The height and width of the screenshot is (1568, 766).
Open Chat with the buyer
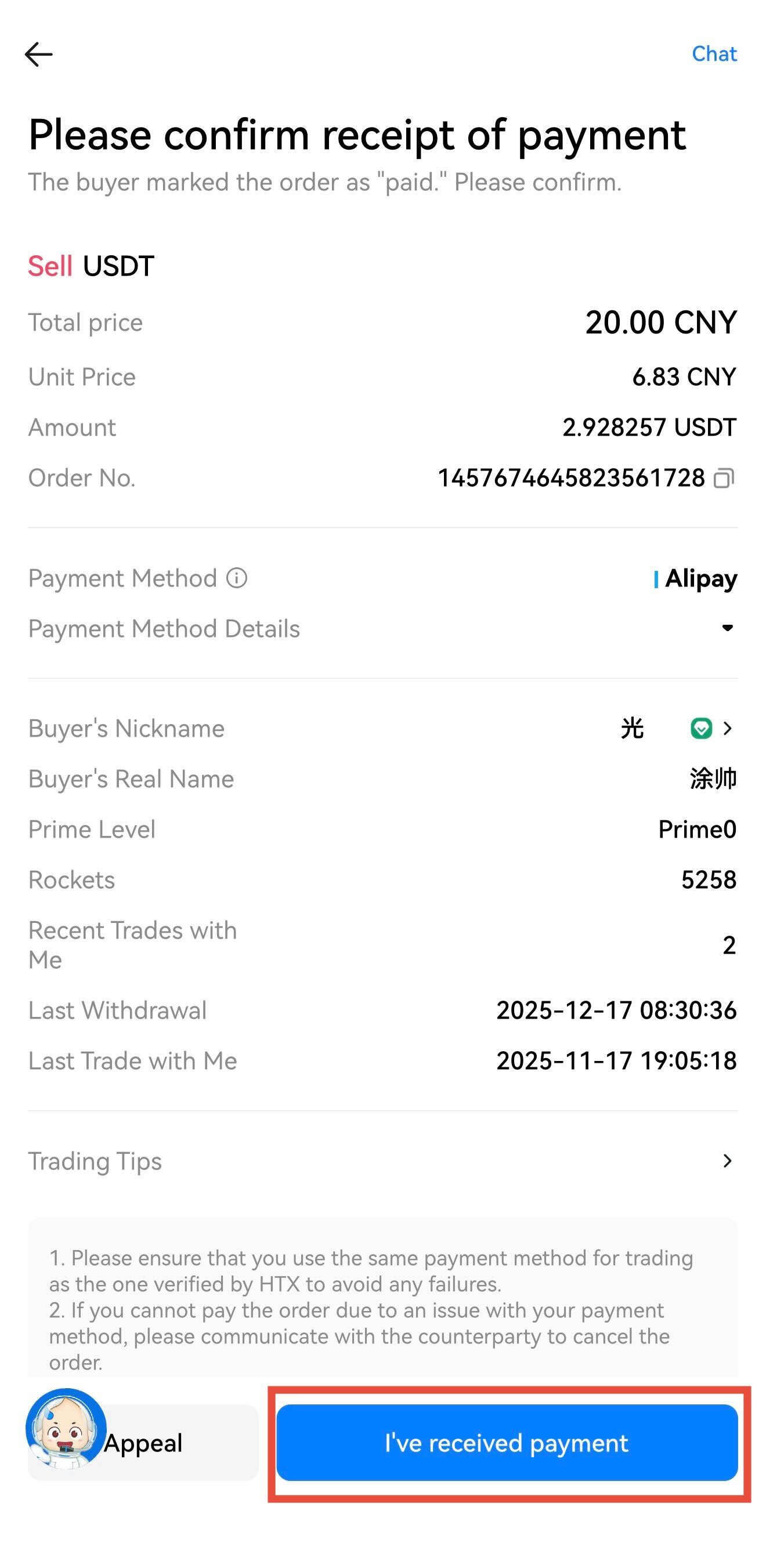coord(714,54)
